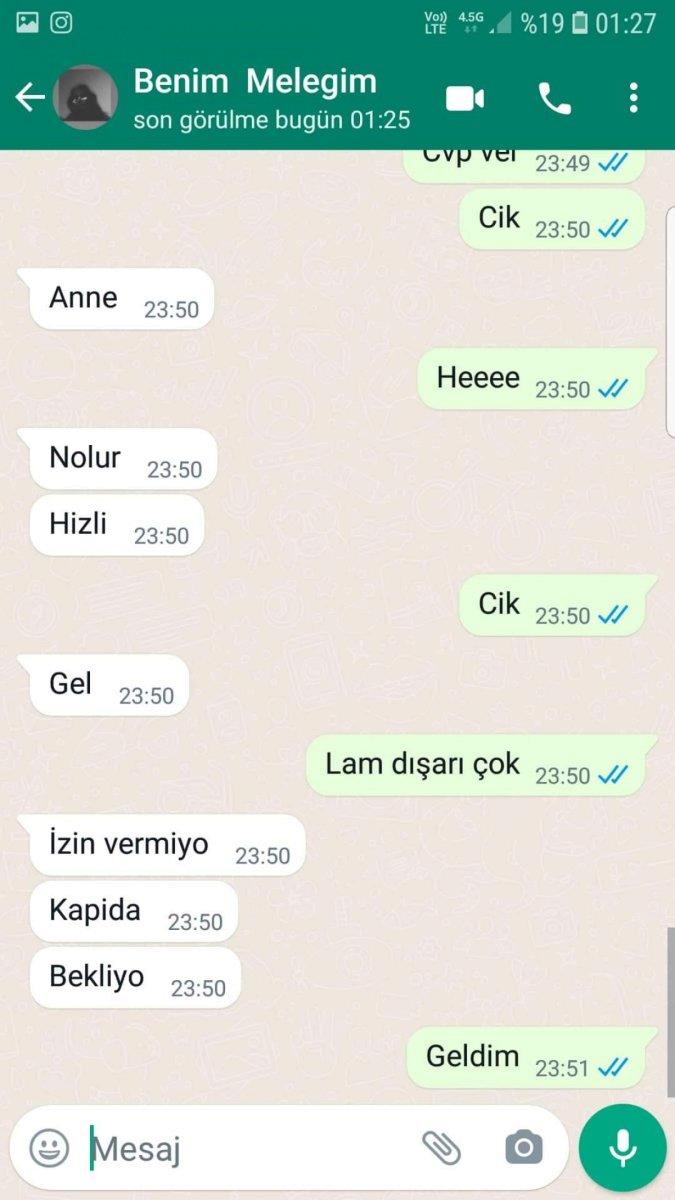The width and height of the screenshot is (675, 1200).
Task: Go back to the chat list
Action: pyautogui.click(x=30, y=98)
